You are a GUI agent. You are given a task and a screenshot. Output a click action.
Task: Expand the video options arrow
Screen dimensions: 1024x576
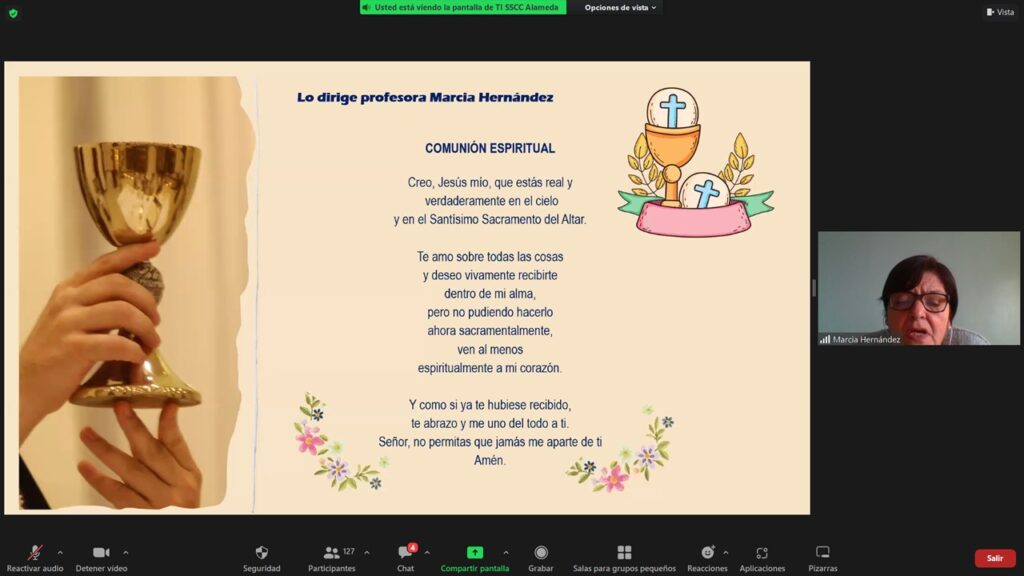pyautogui.click(x=125, y=552)
